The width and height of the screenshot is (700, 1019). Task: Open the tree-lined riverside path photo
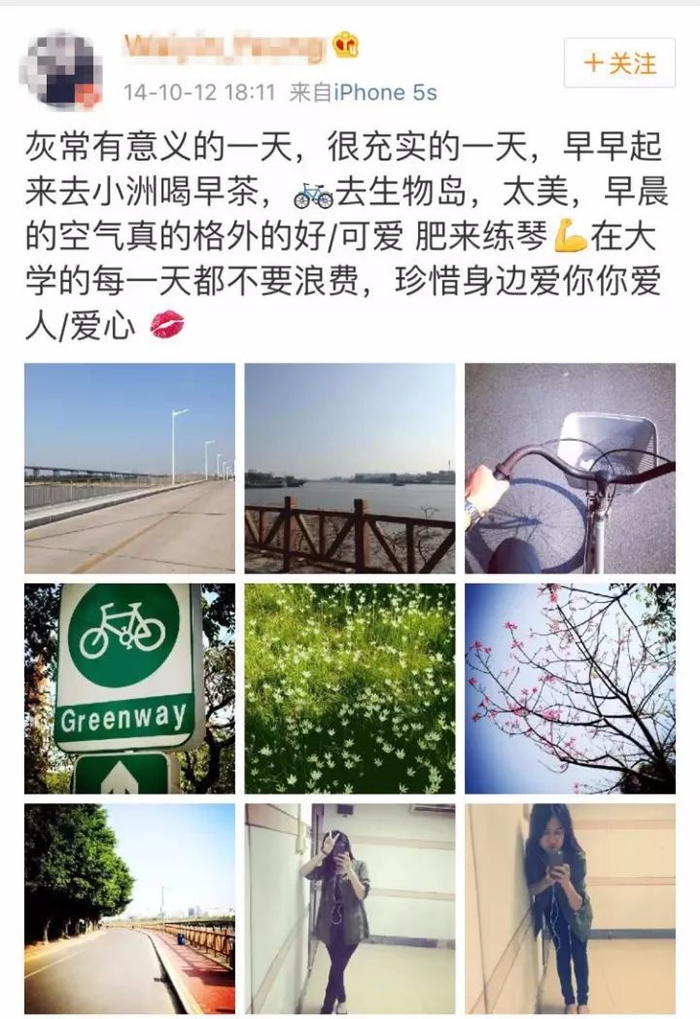(130, 908)
